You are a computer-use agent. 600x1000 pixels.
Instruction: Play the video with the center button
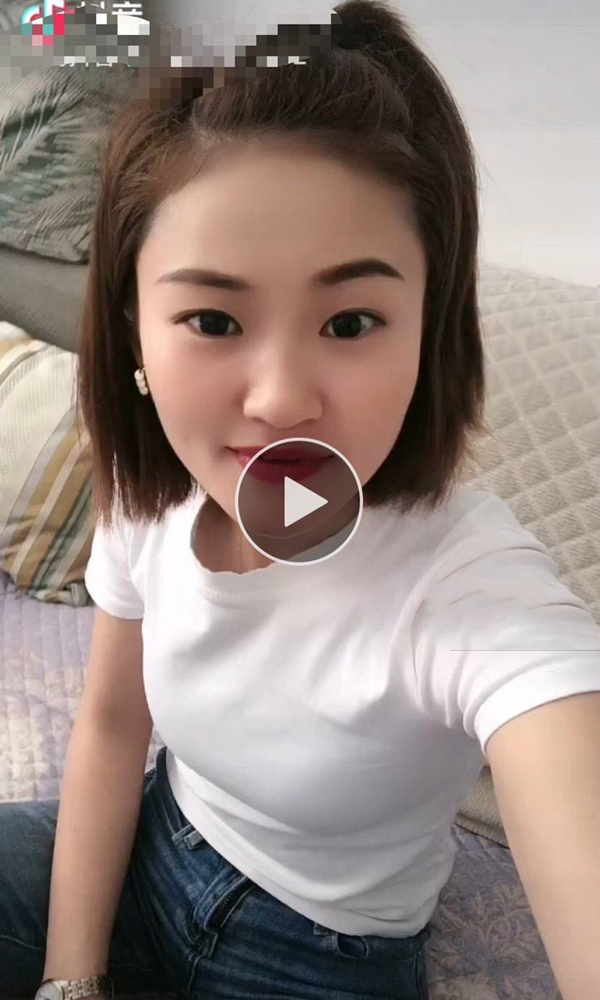299,501
